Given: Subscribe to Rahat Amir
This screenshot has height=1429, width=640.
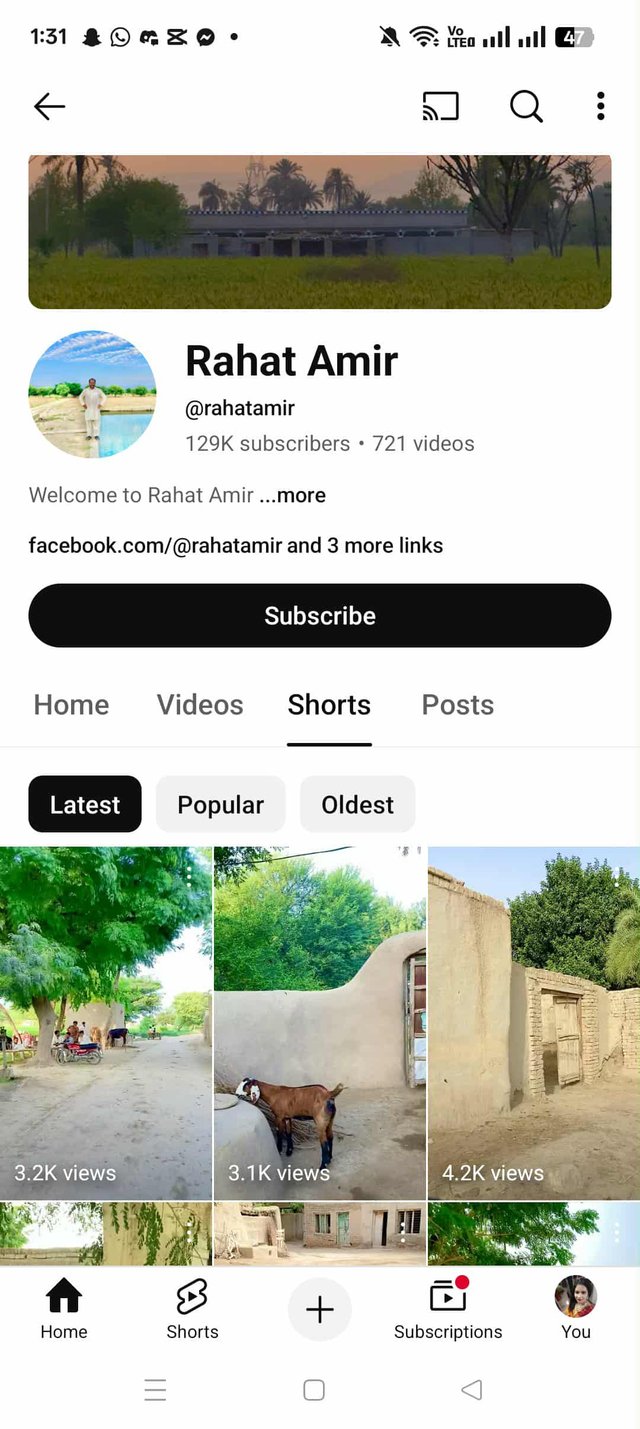Looking at the screenshot, I should point(320,616).
